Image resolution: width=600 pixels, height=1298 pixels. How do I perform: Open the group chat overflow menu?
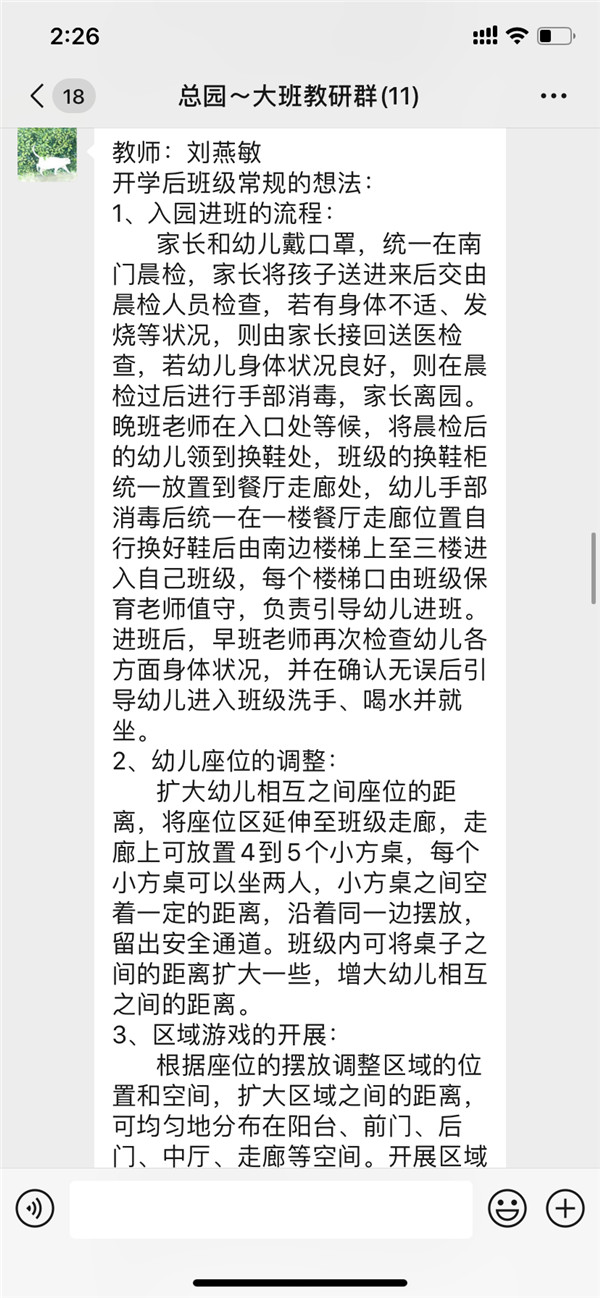(x=553, y=96)
